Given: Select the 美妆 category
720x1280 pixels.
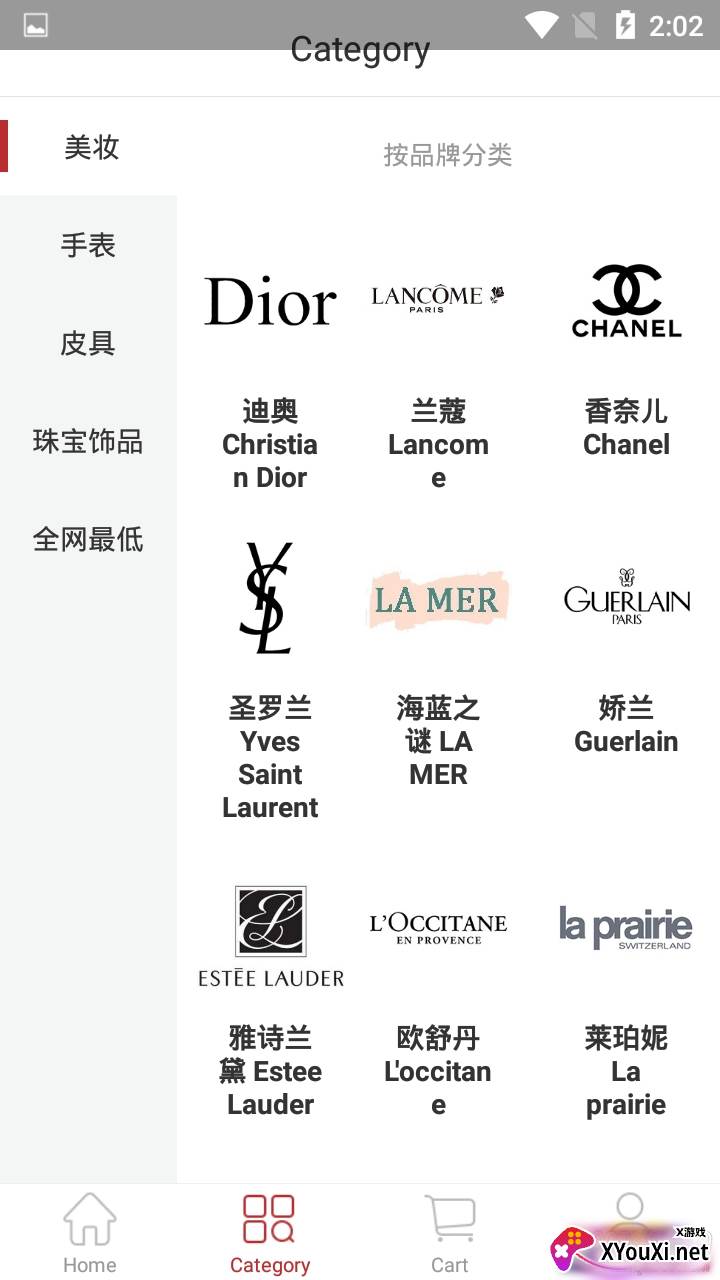Looking at the screenshot, I should point(90,147).
